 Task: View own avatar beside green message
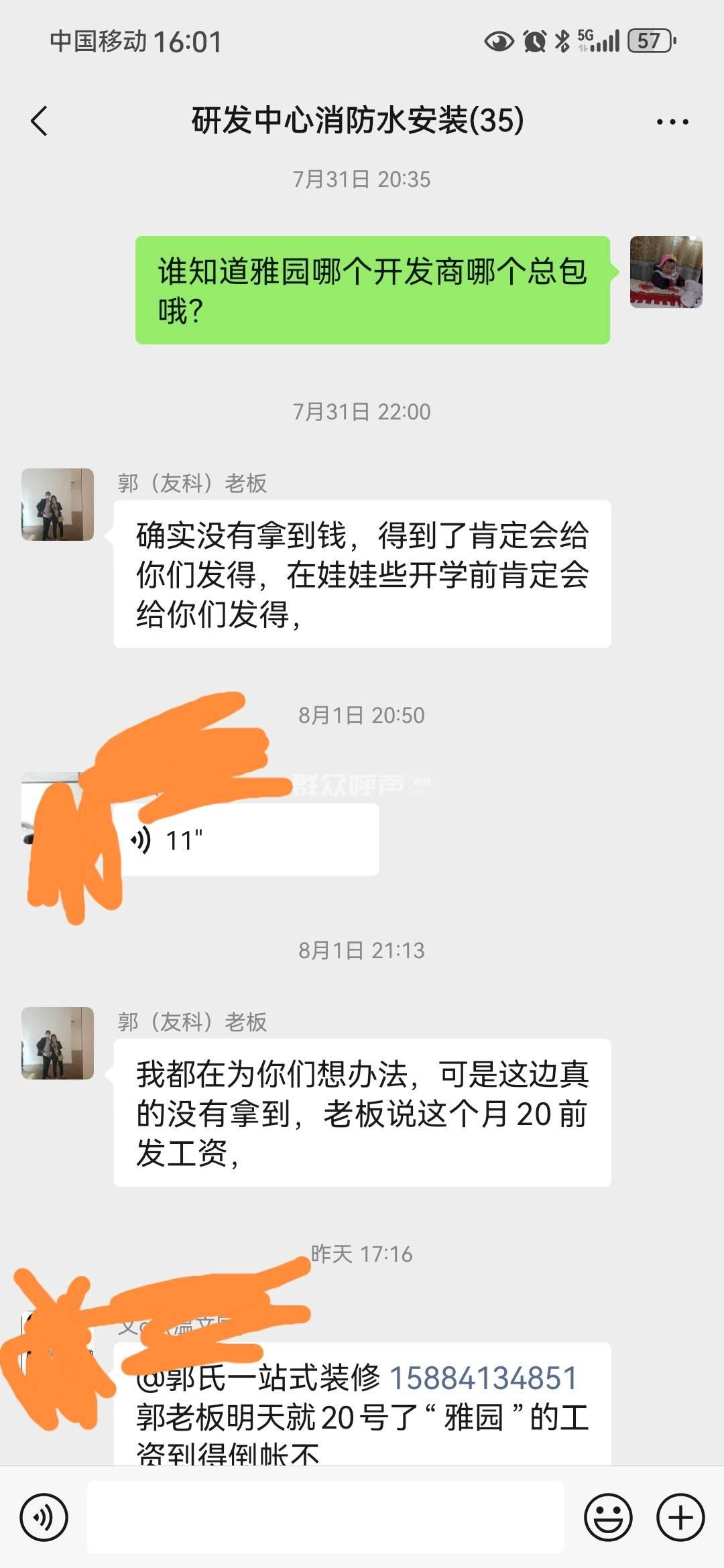(666, 272)
